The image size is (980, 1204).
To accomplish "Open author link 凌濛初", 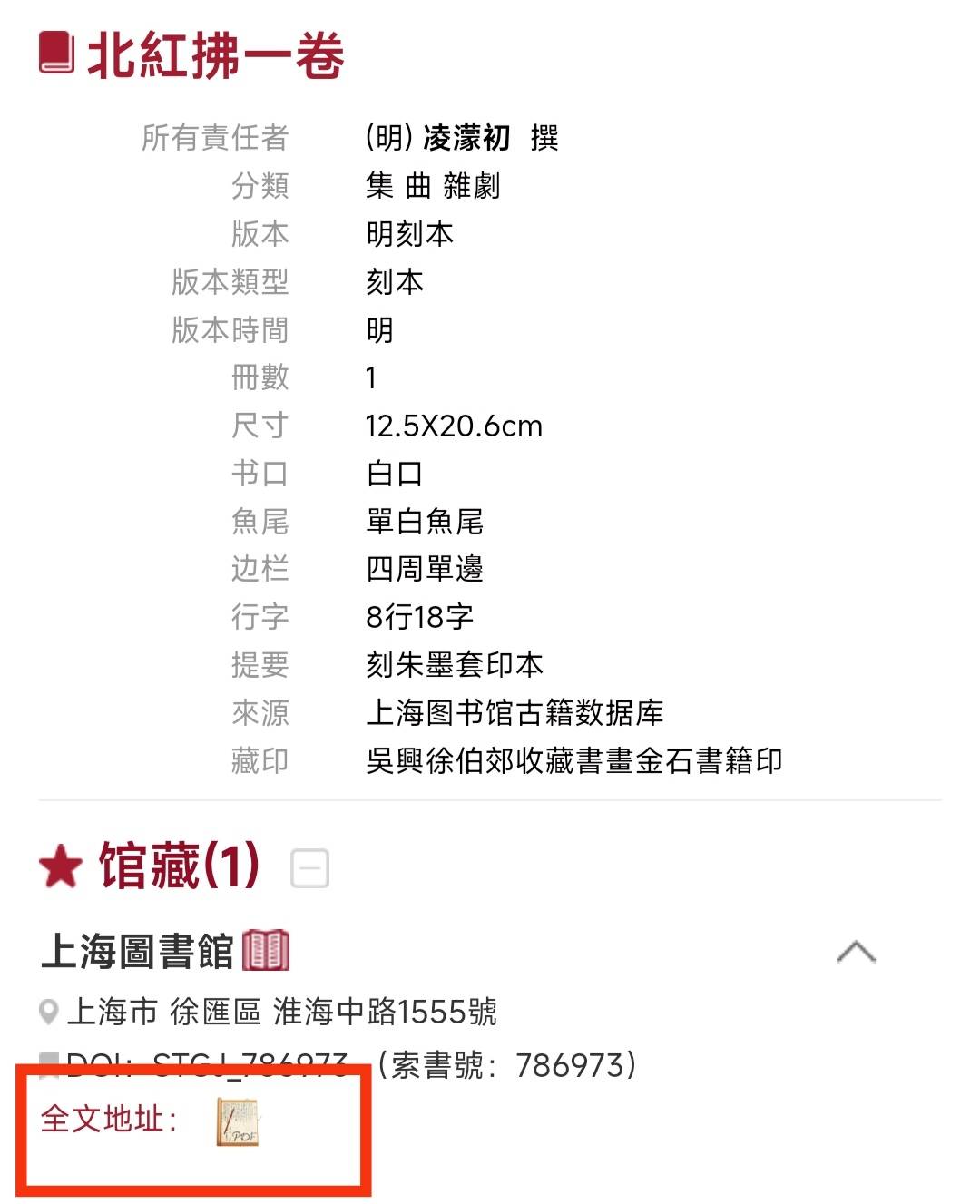I will (x=466, y=138).
